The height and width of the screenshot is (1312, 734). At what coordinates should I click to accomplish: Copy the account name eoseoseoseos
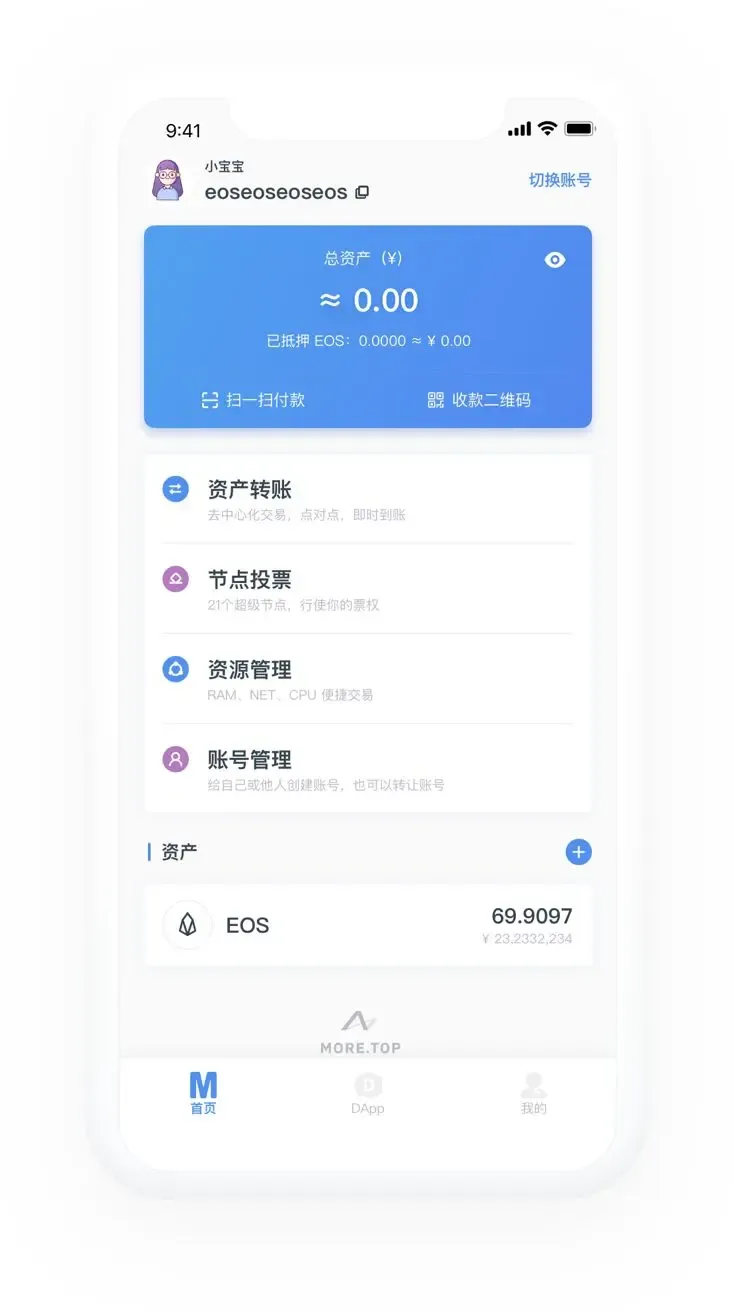point(362,192)
